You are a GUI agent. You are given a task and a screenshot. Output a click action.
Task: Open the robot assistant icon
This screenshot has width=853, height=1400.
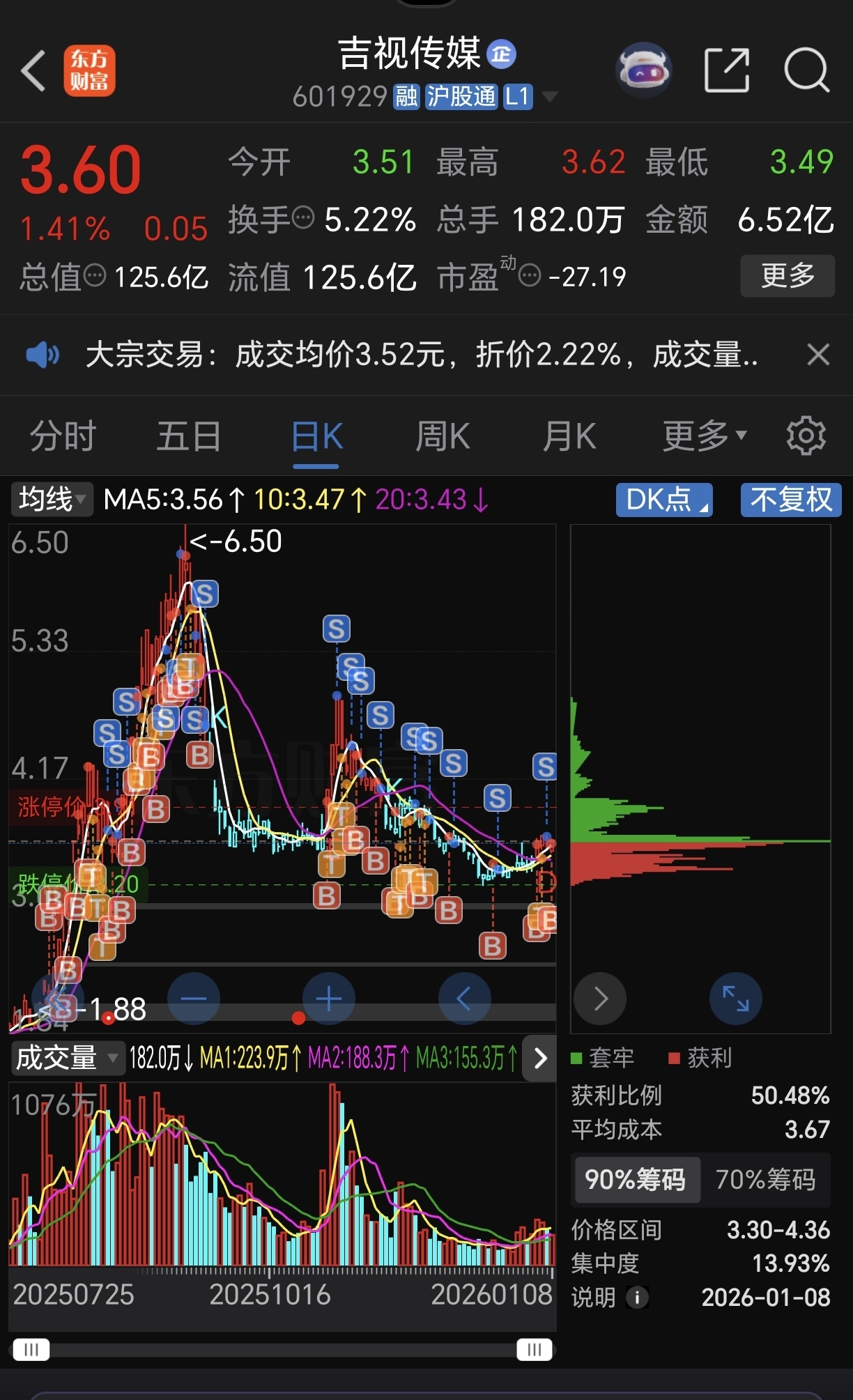tap(644, 70)
